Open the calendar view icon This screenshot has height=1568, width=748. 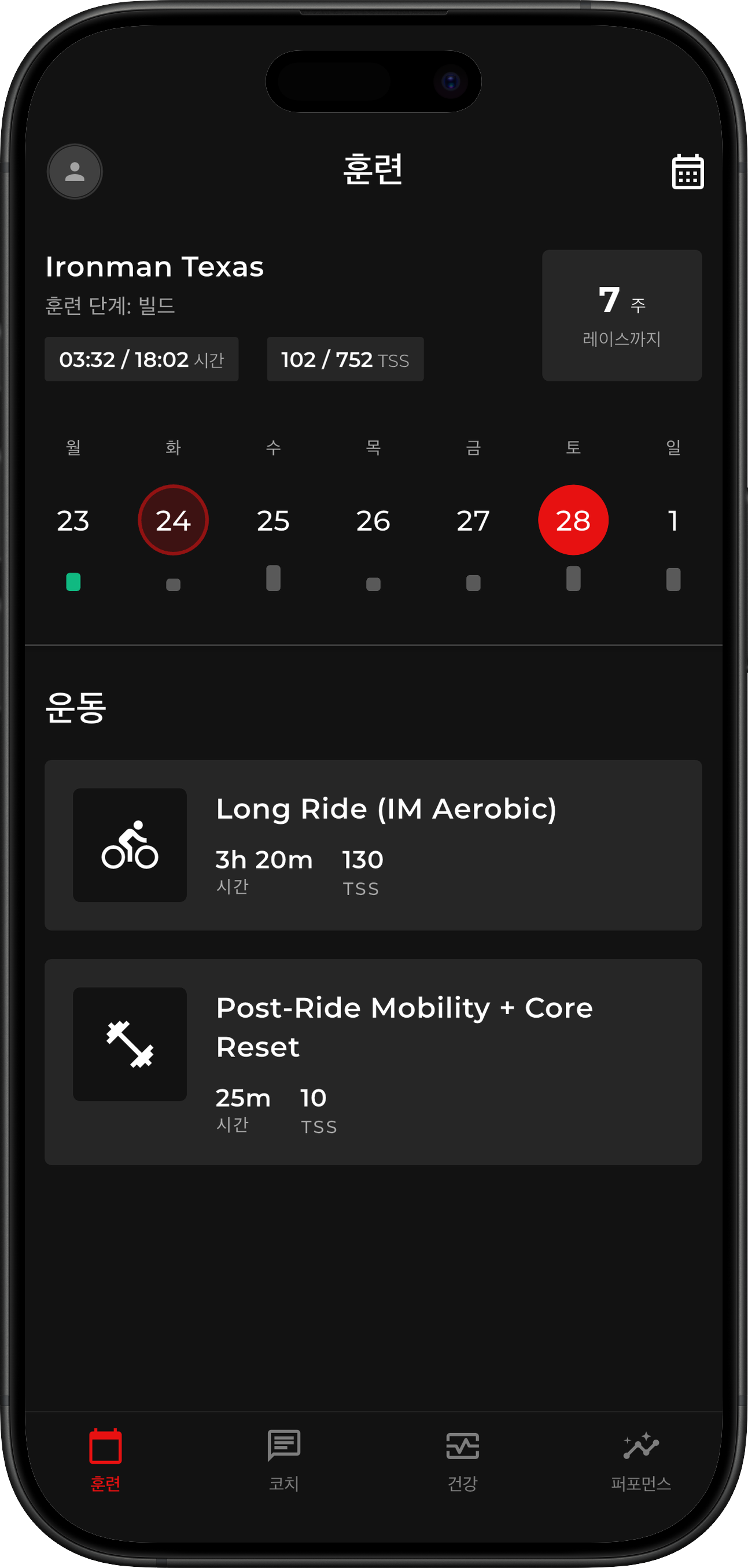[687, 172]
